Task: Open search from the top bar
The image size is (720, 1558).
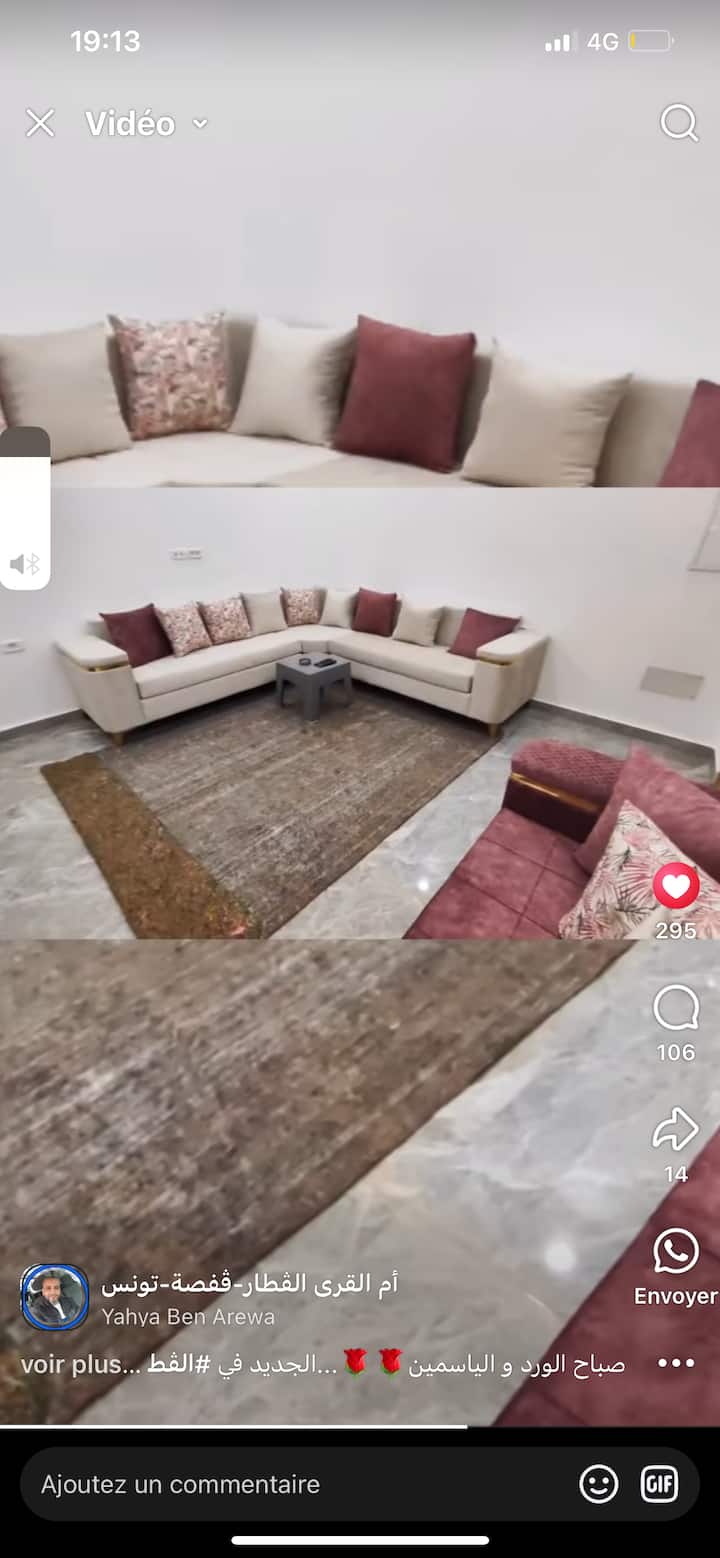Action: coord(679,123)
